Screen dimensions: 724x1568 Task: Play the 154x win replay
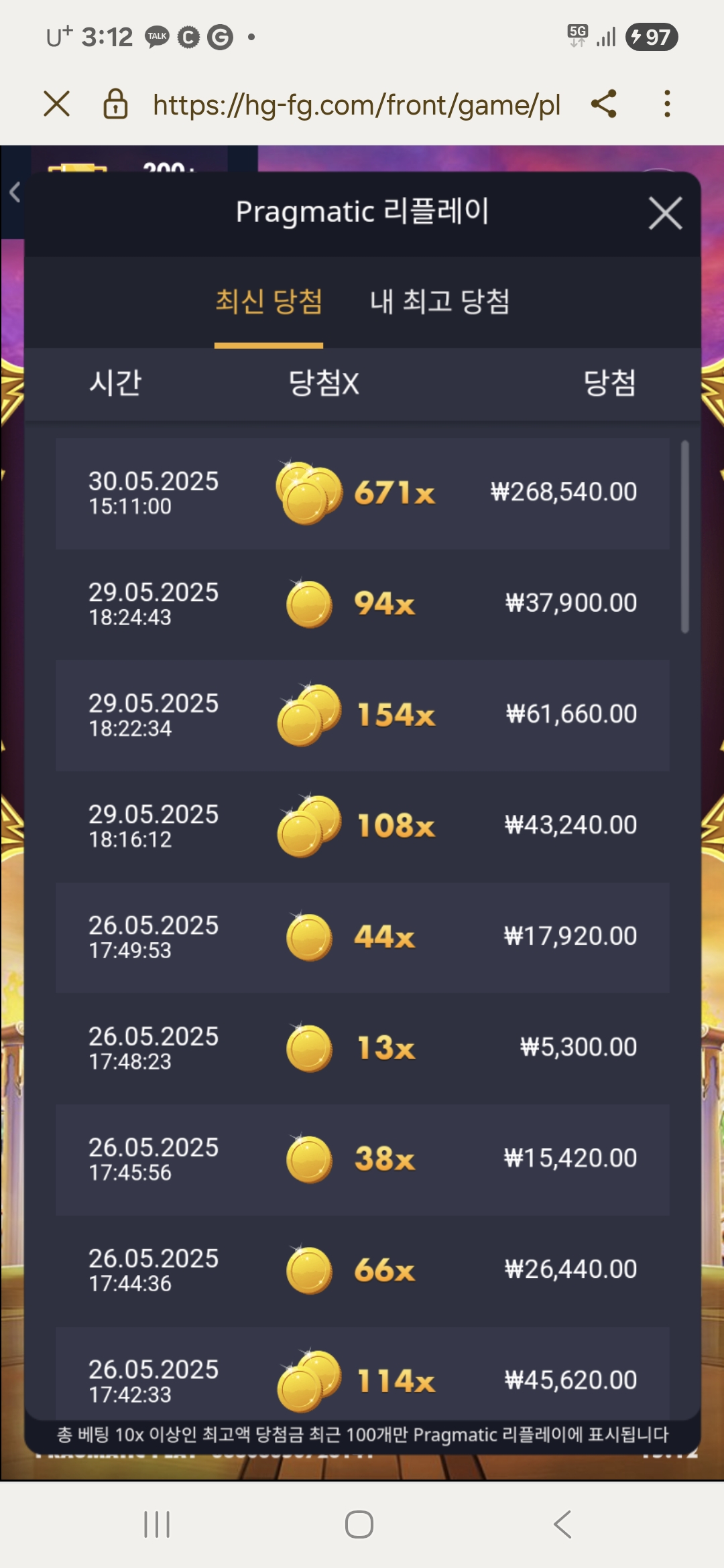(x=362, y=715)
